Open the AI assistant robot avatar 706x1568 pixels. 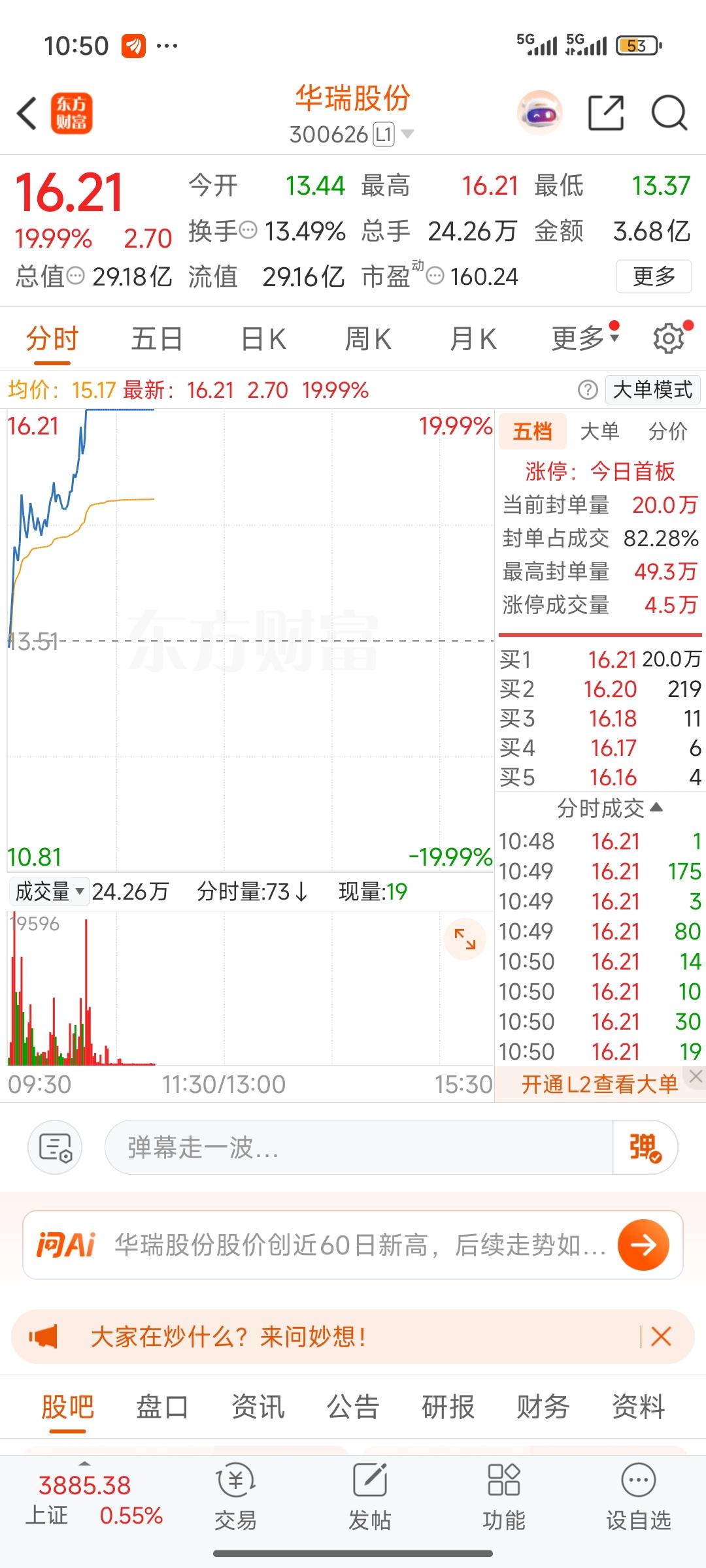[540, 112]
